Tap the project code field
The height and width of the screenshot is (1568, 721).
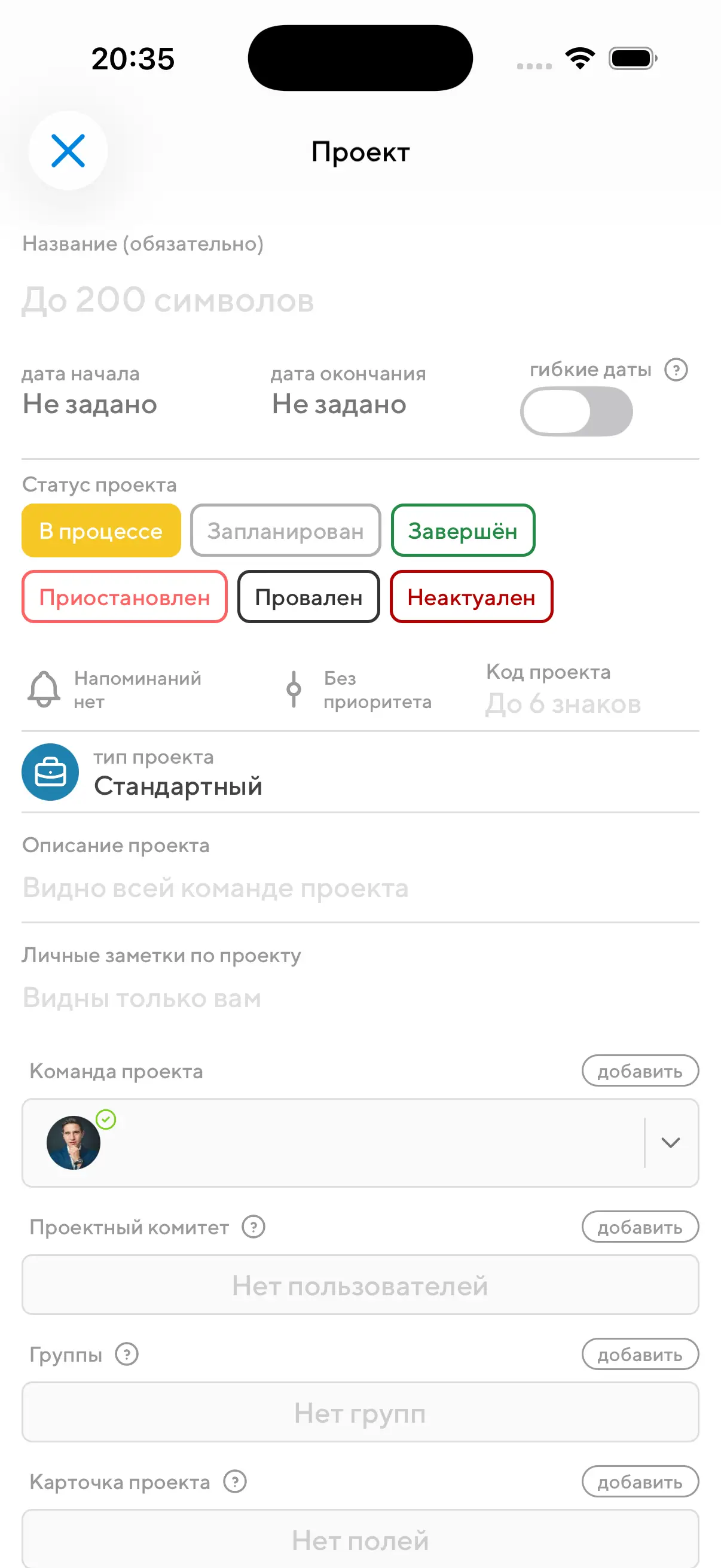tap(563, 704)
